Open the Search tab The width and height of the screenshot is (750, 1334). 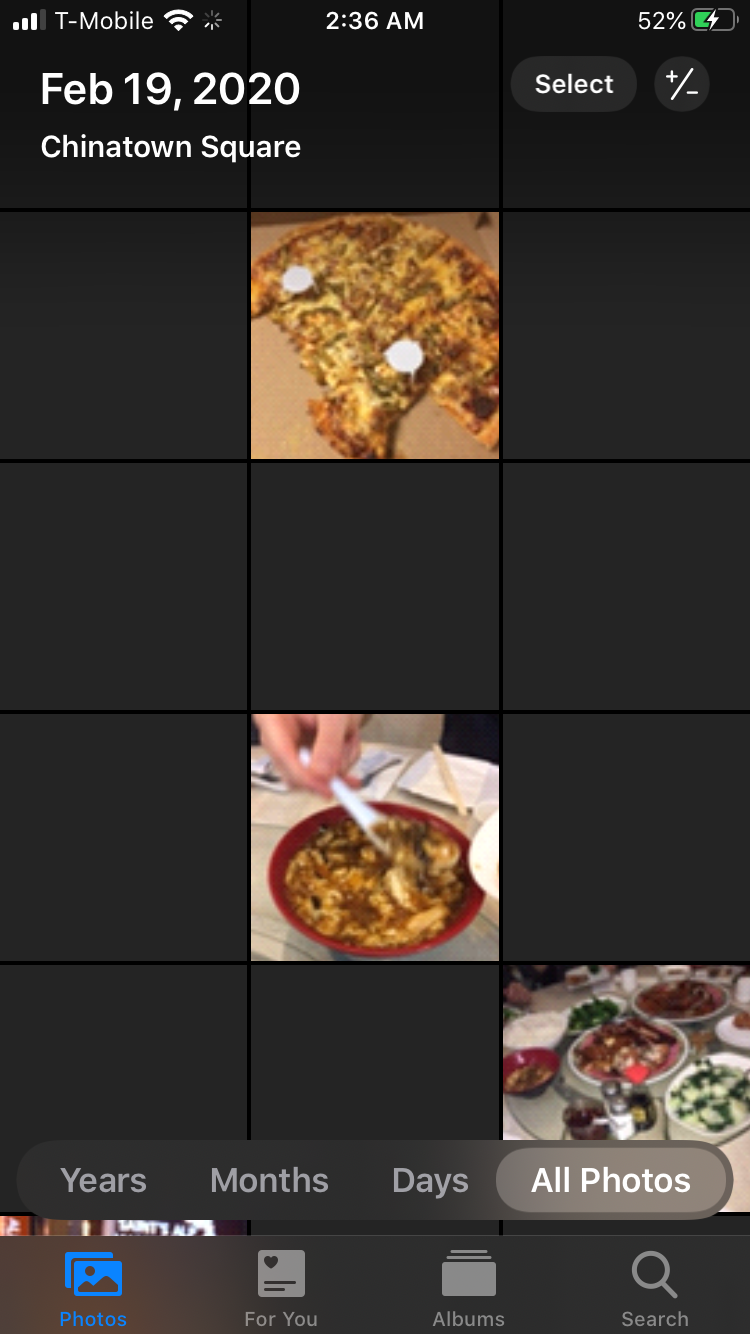coord(655,1290)
